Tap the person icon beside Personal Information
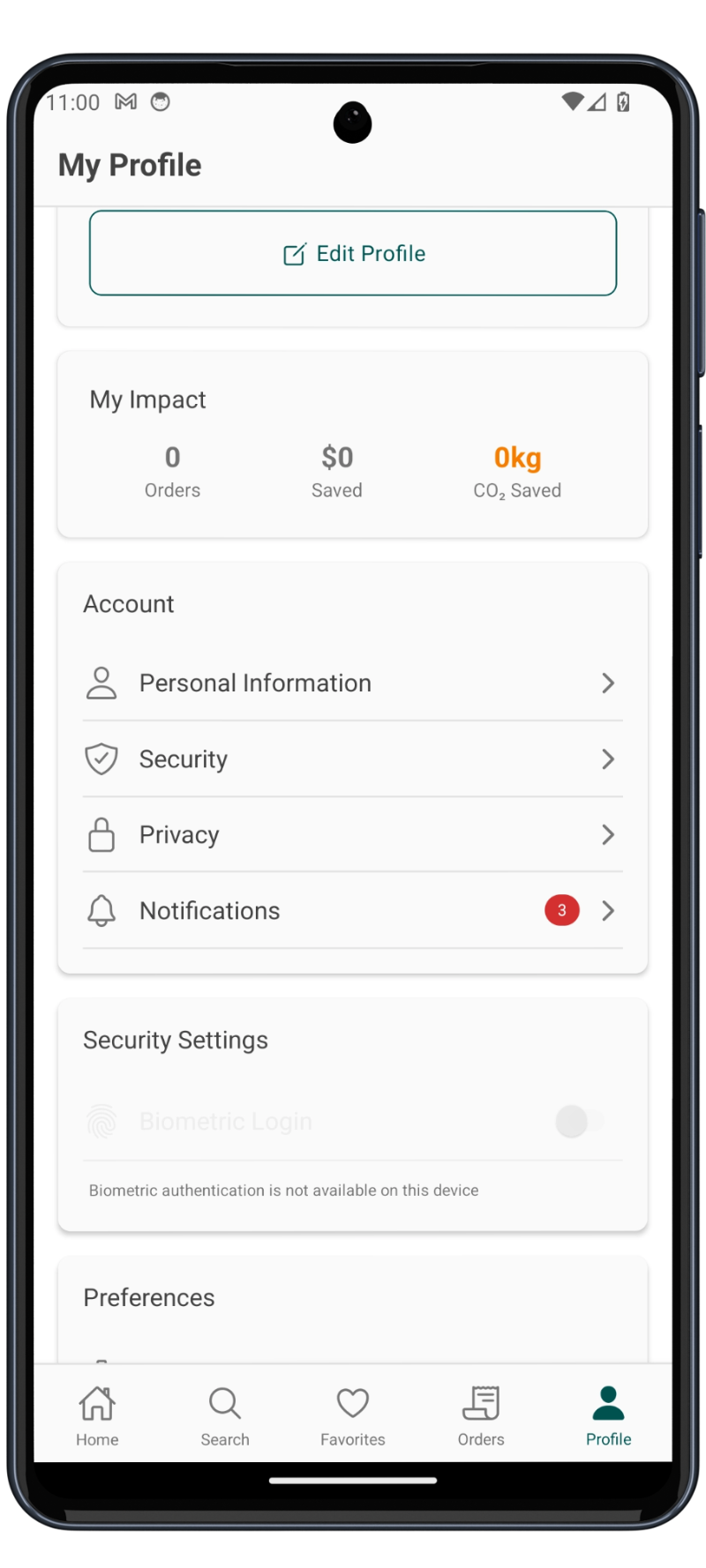Viewport: 706px width, 1568px height. pos(101,683)
